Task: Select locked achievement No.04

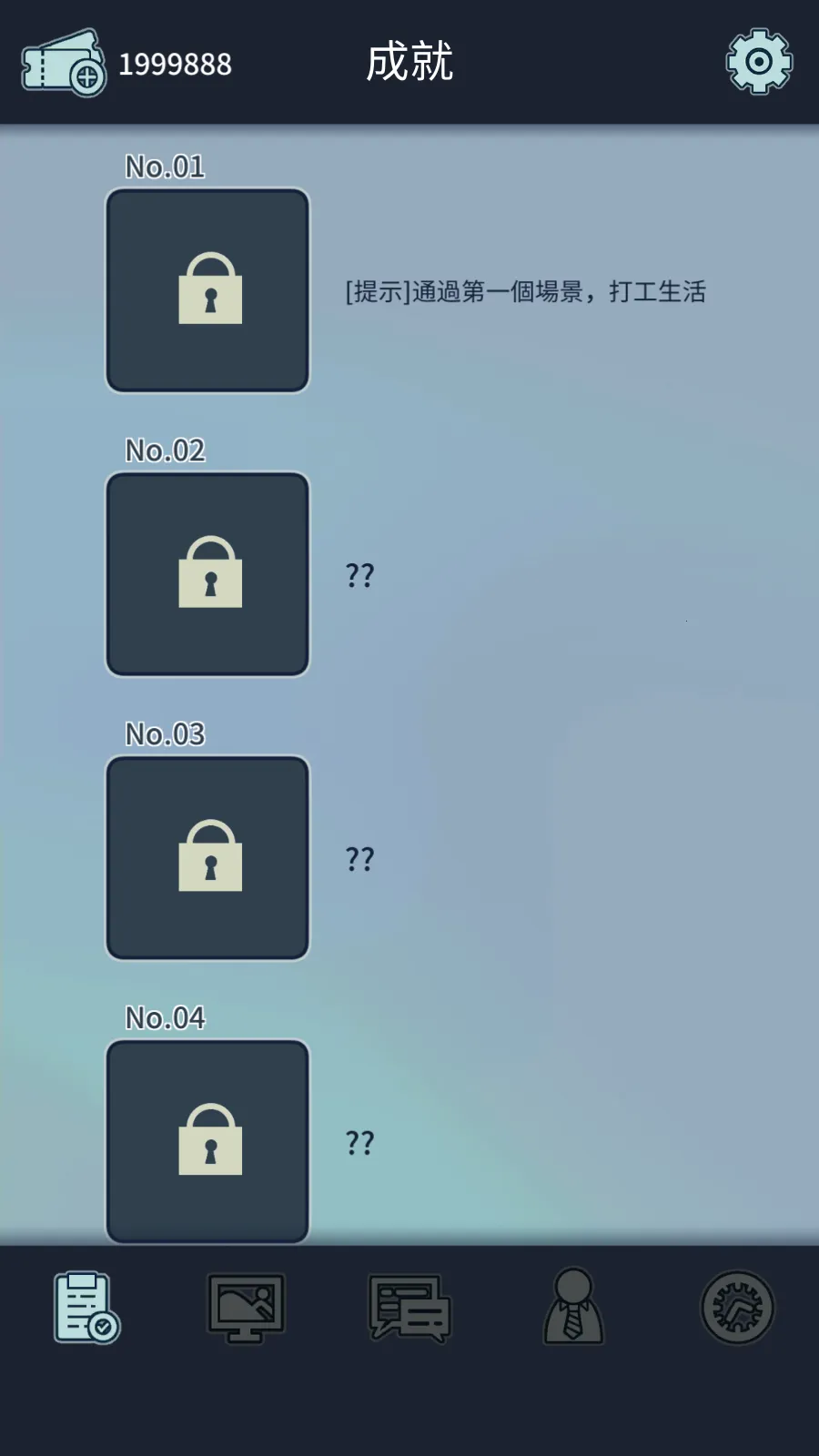Action: coord(207,1141)
